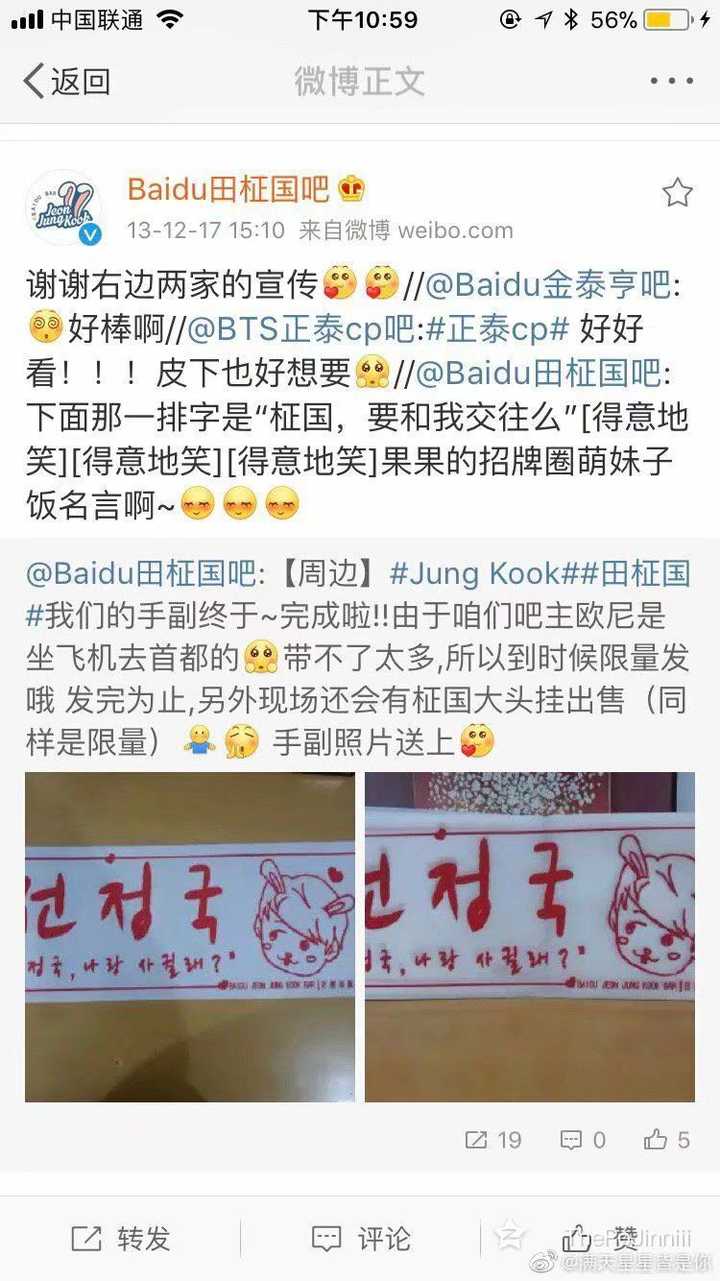Open the Baidu田柾国吧 profile avatar

64,207
